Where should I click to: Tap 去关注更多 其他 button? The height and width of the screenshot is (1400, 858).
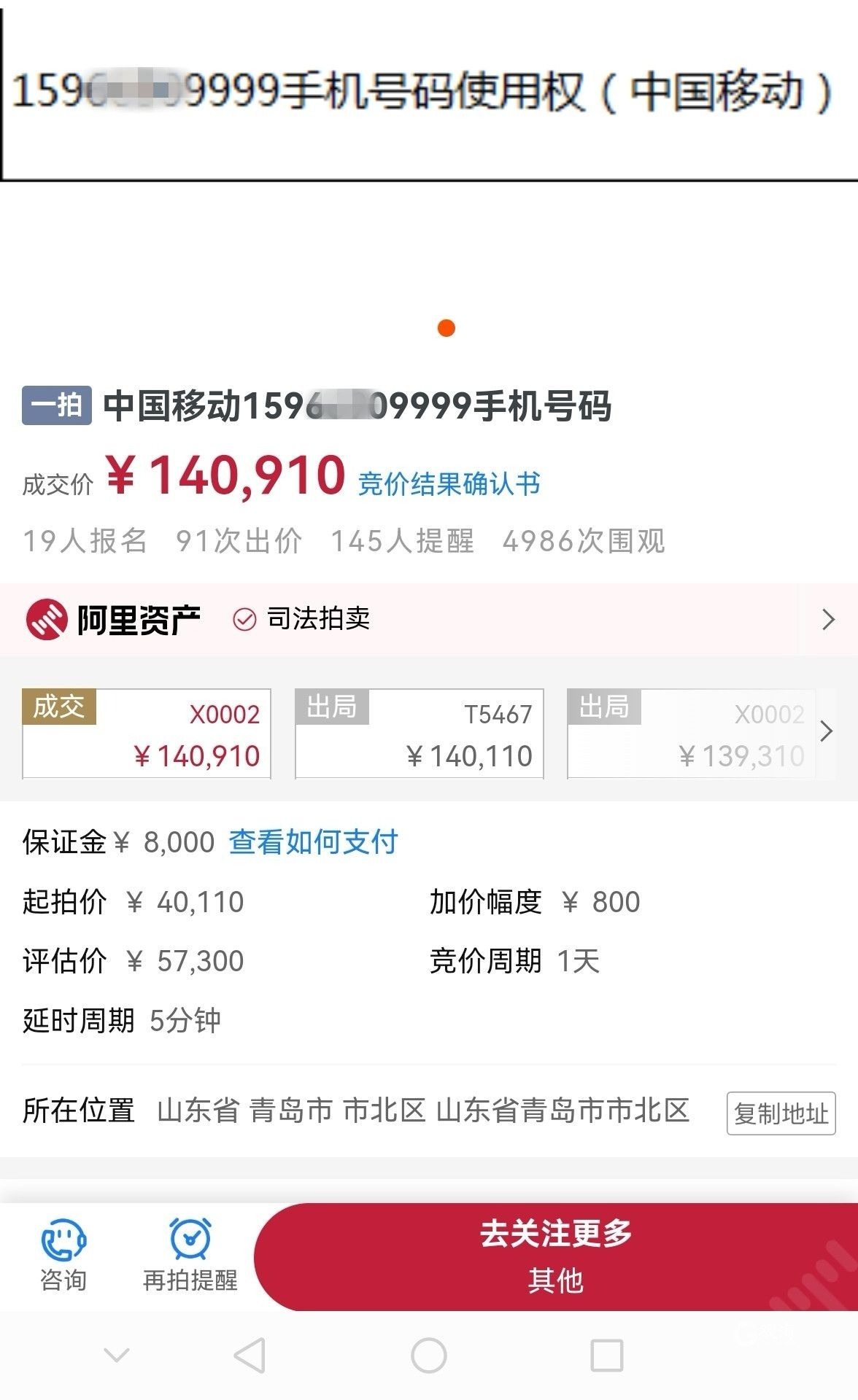pyautogui.click(x=555, y=1256)
